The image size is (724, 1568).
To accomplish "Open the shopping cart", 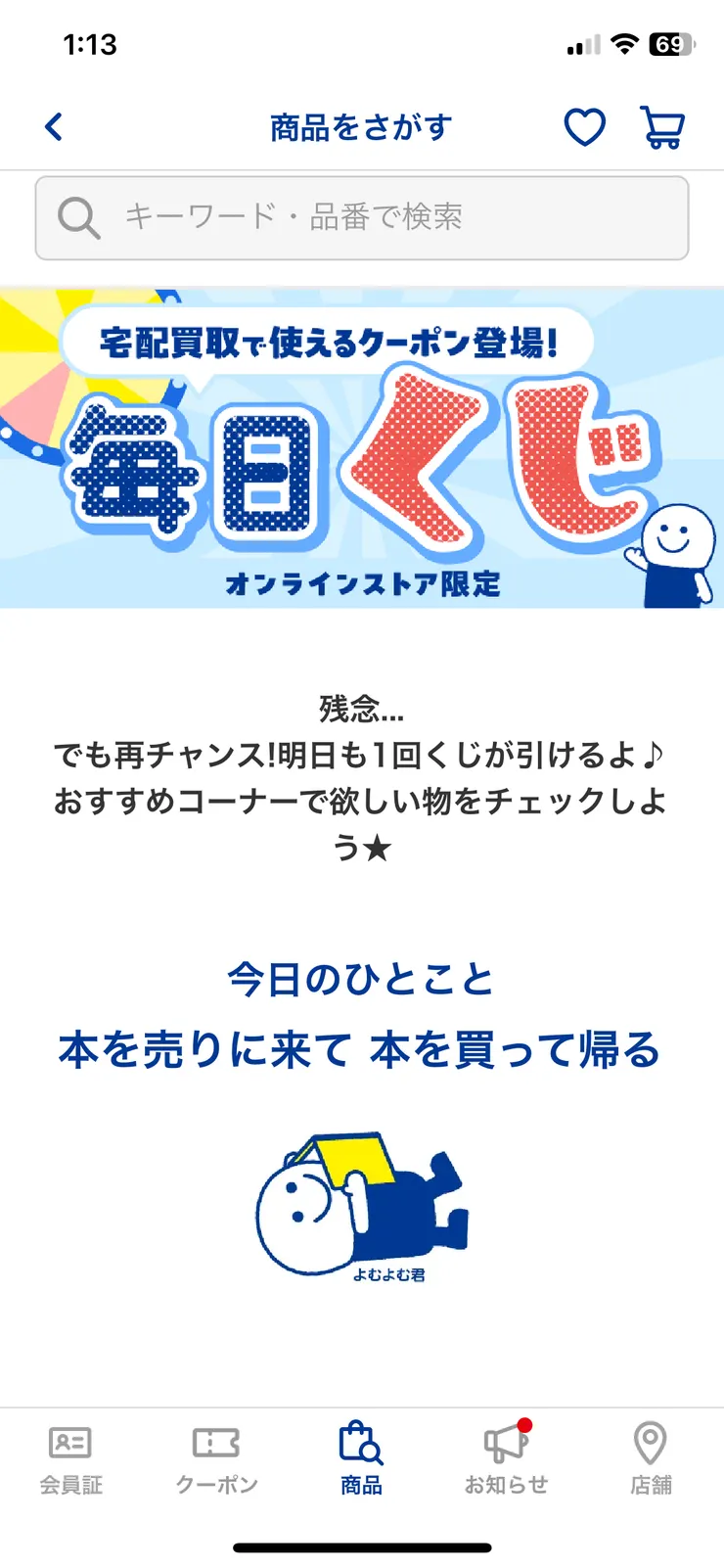I will [661, 125].
